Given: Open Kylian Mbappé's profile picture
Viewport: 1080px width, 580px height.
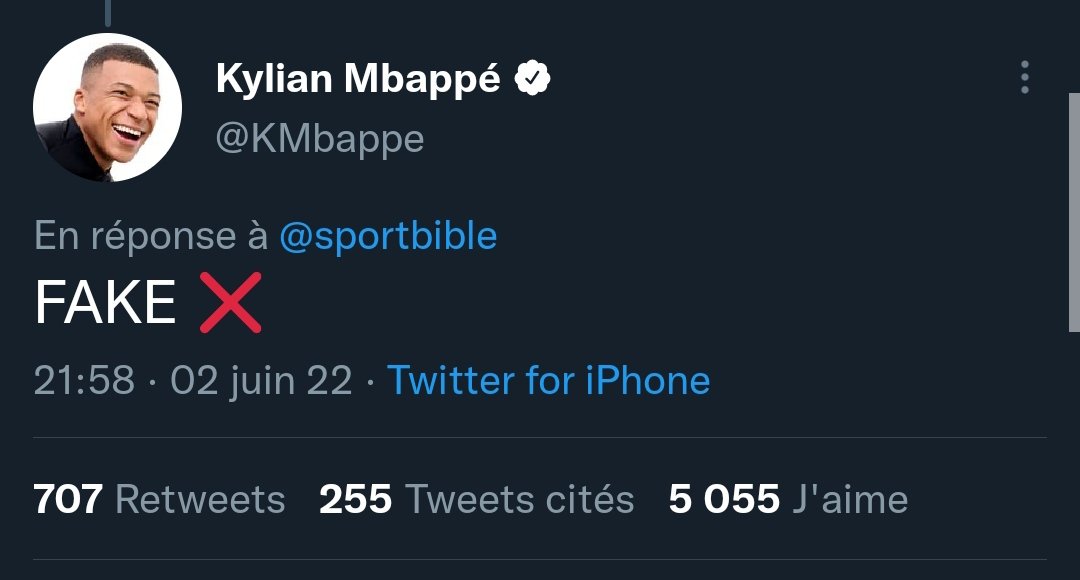Looking at the screenshot, I should click(x=107, y=108).
